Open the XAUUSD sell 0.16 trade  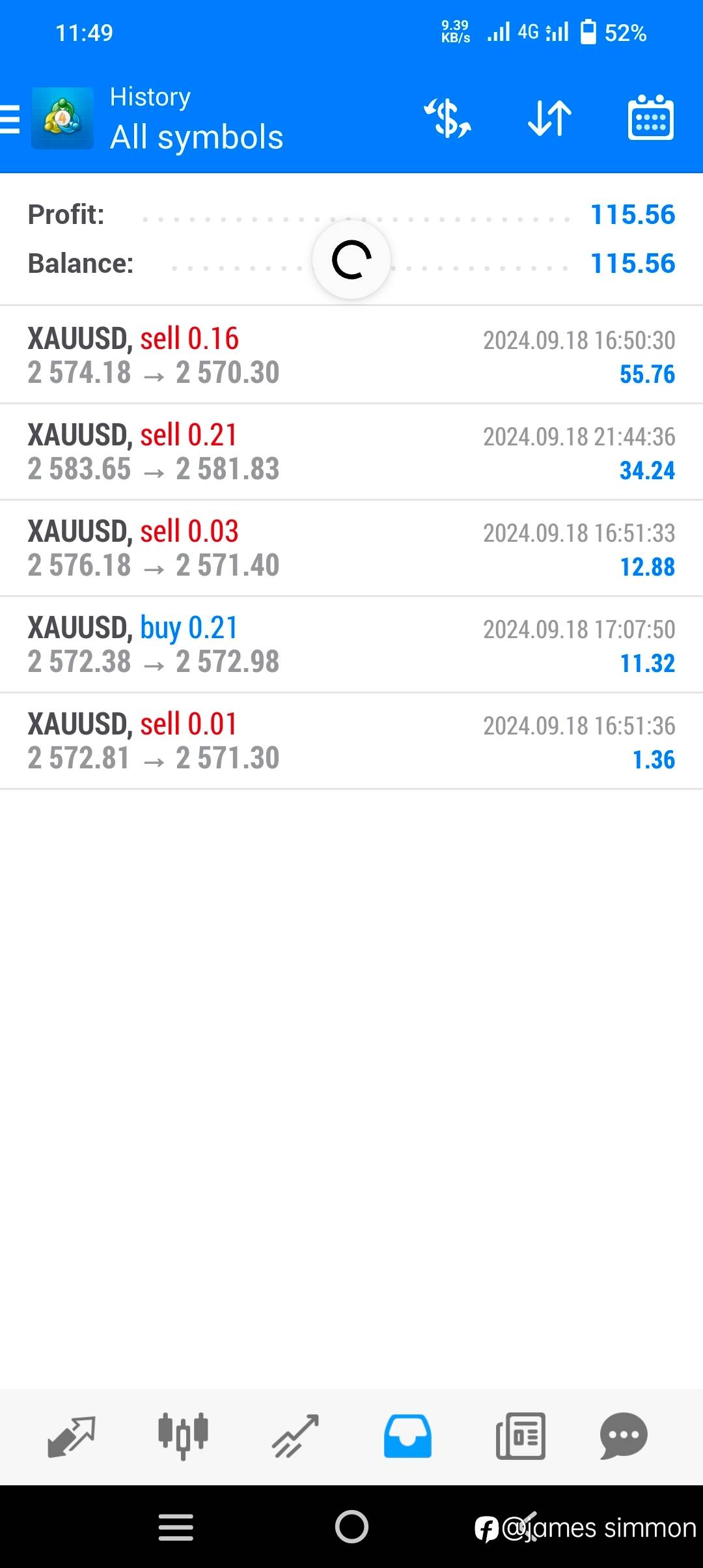[351, 355]
